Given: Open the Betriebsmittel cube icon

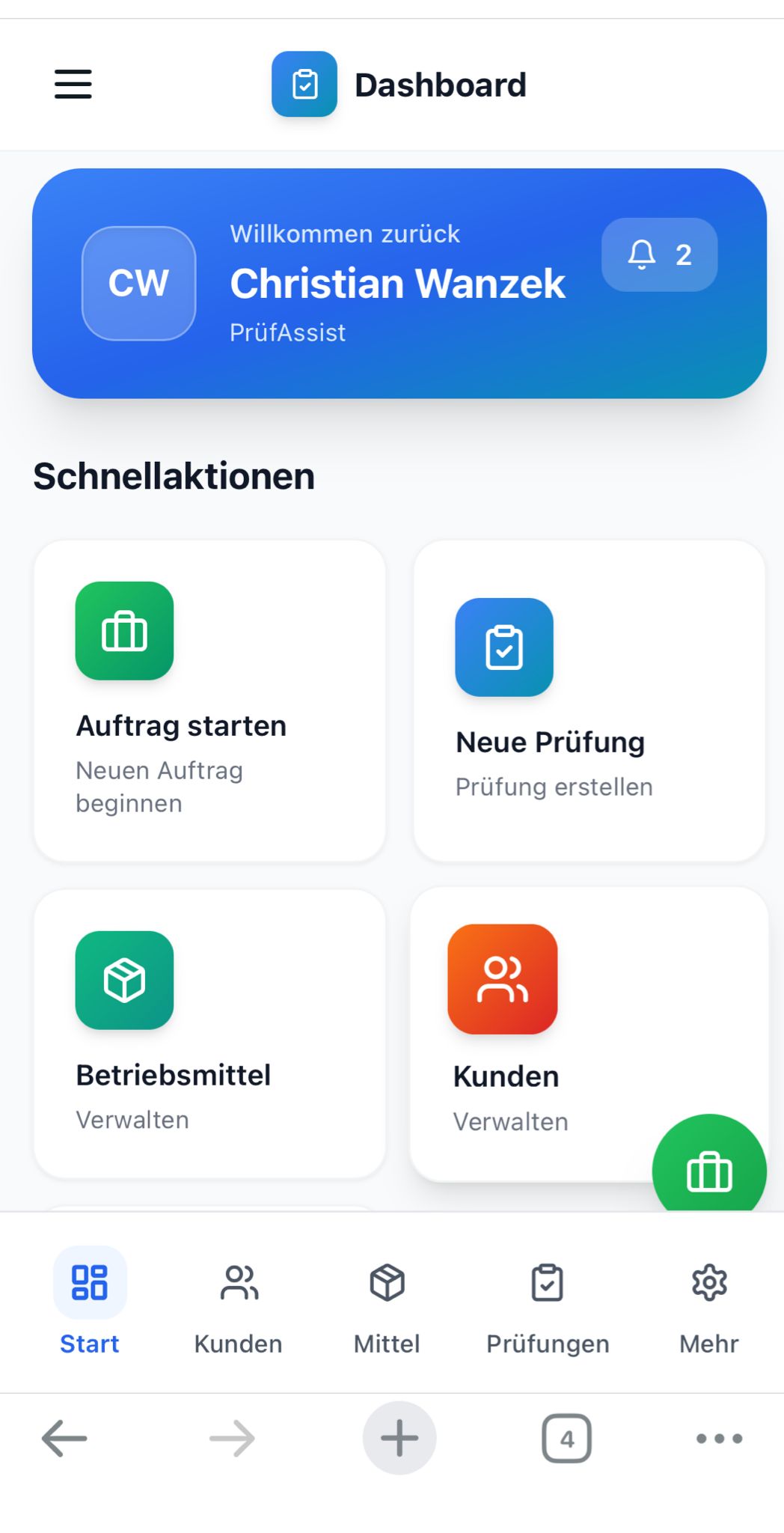Looking at the screenshot, I should pyautogui.click(x=124, y=980).
